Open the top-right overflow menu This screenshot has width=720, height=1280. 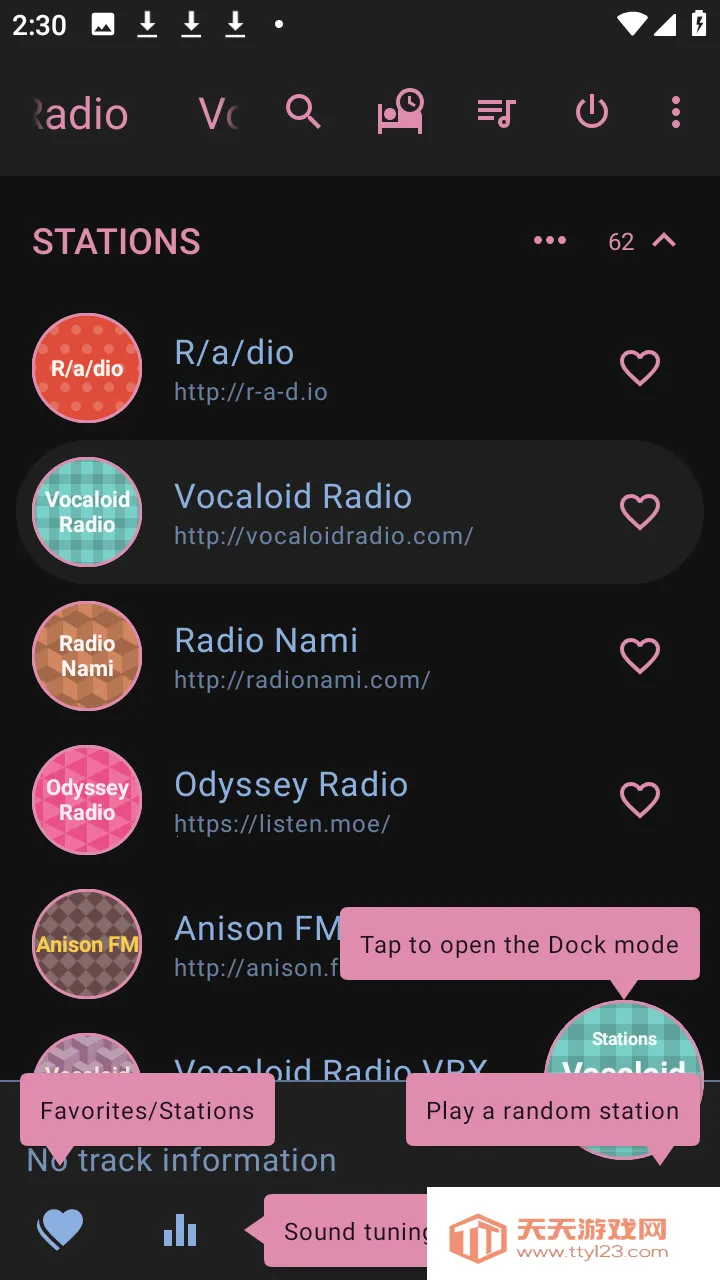675,113
